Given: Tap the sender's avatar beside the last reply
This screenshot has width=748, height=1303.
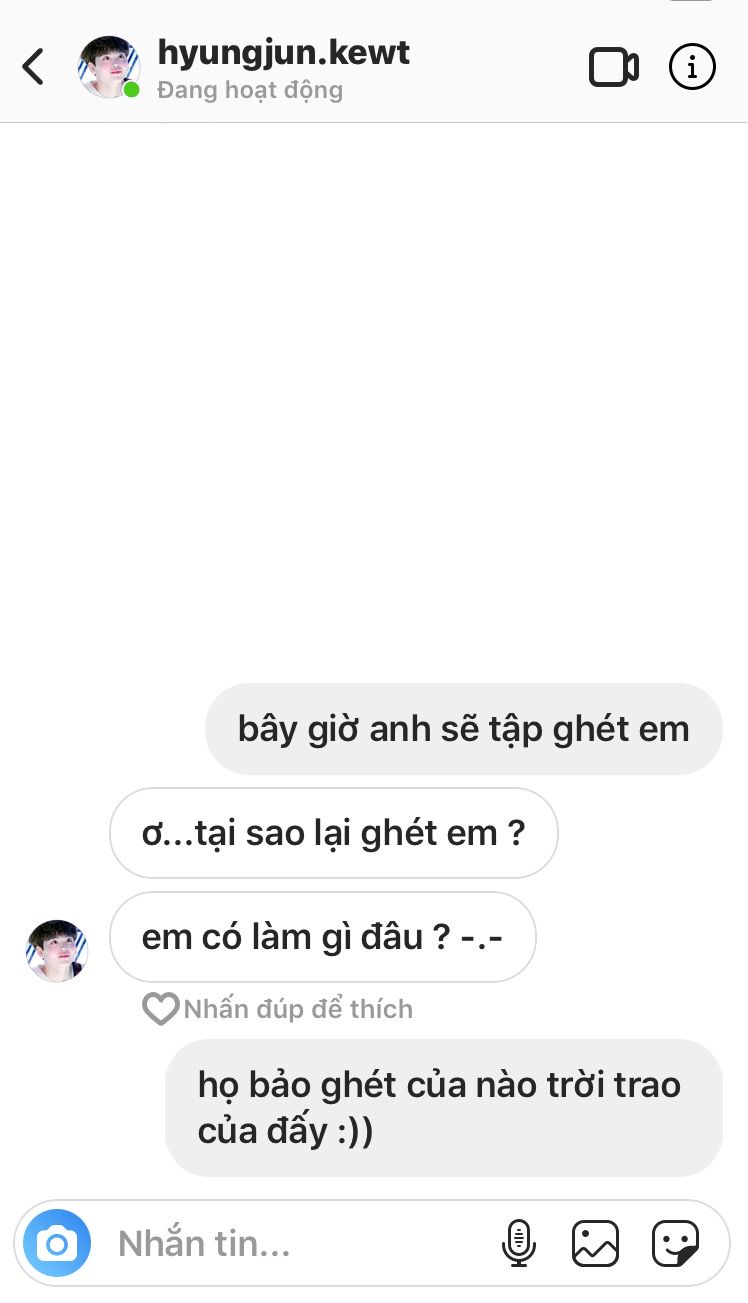Looking at the screenshot, I should [57, 950].
